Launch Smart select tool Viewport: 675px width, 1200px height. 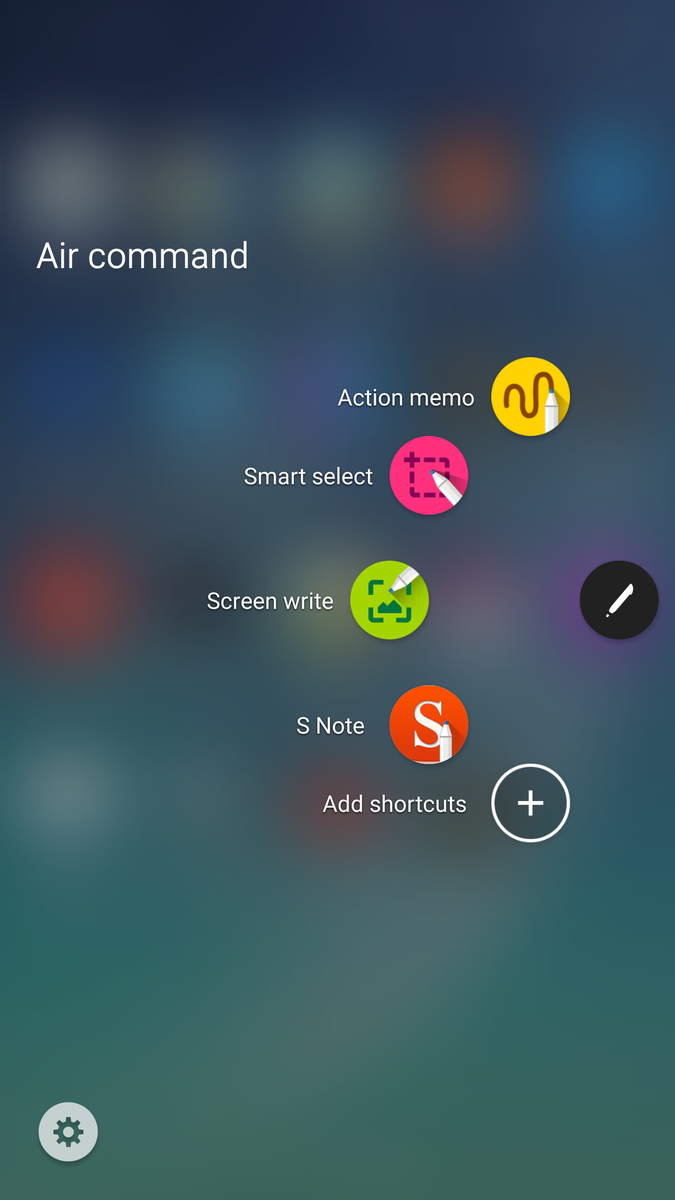pos(429,476)
